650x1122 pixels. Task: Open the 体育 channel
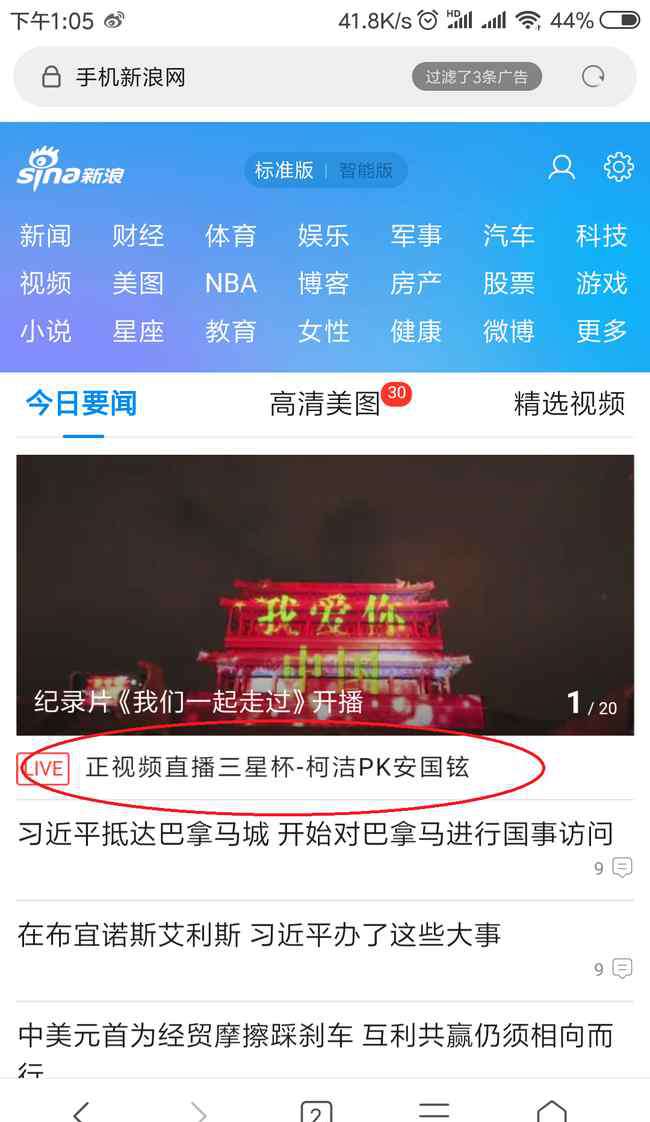click(231, 236)
